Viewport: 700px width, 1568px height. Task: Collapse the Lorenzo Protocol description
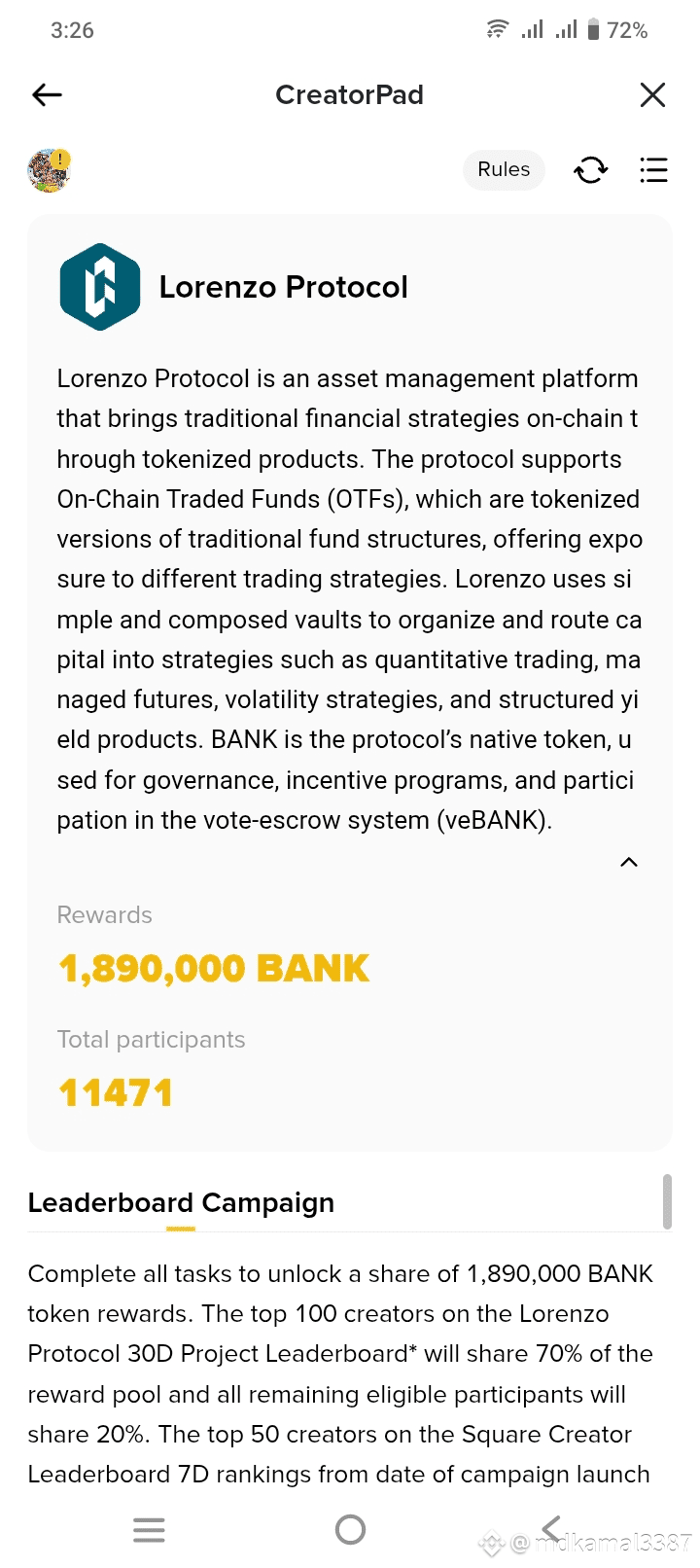pos(629,862)
